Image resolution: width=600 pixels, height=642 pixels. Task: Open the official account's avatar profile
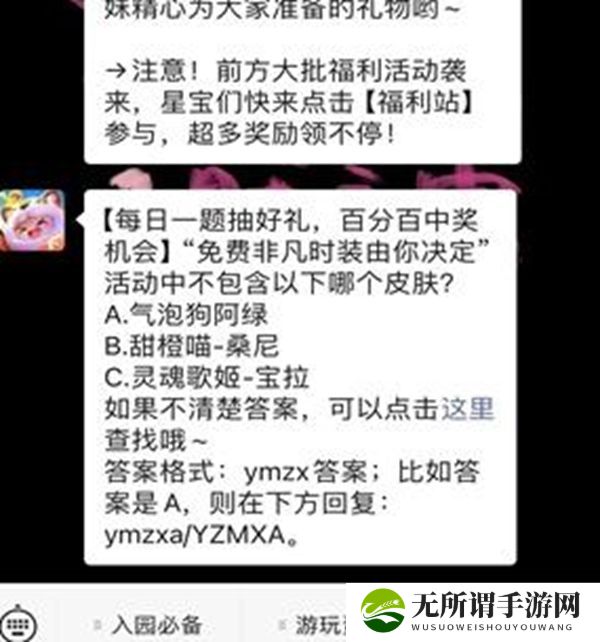pyautogui.click(x=31, y=221)
